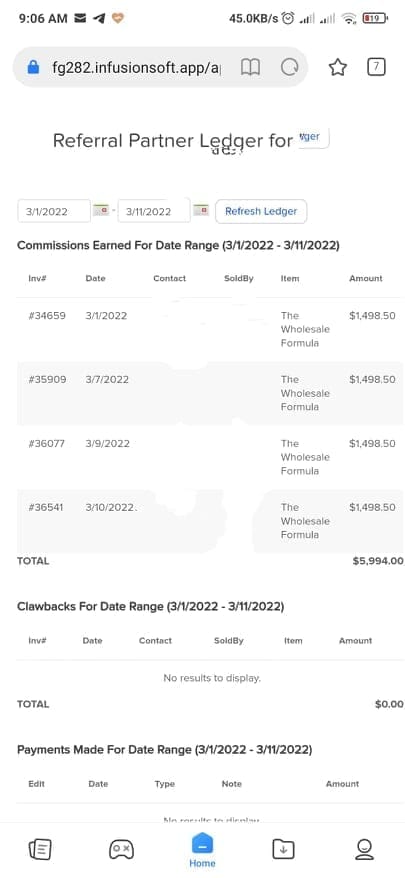Open the downloads folder tab
The width and height of the screenshot is (405, 878).
[283, 849]
